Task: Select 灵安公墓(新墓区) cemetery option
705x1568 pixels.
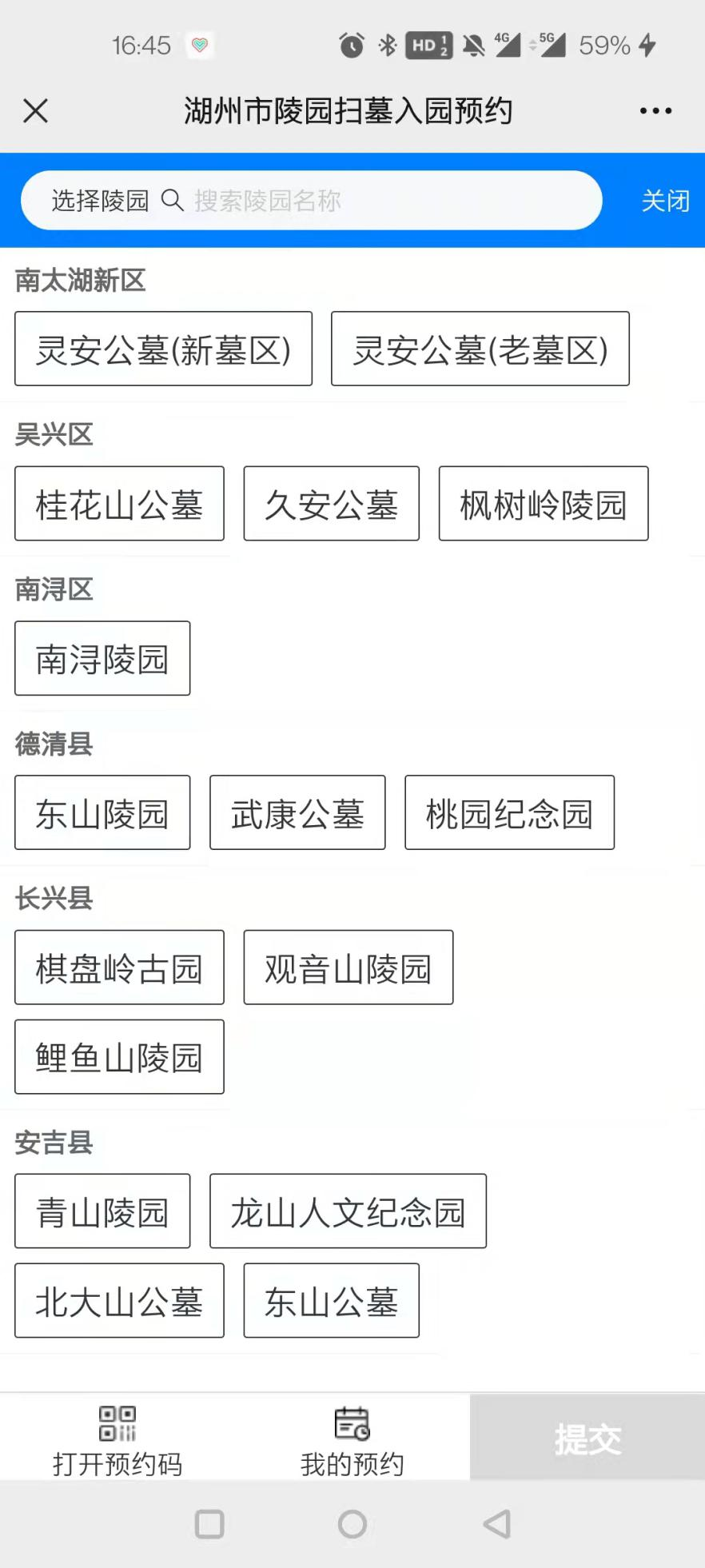Action: pyautogui.click(x=163, y=349)
